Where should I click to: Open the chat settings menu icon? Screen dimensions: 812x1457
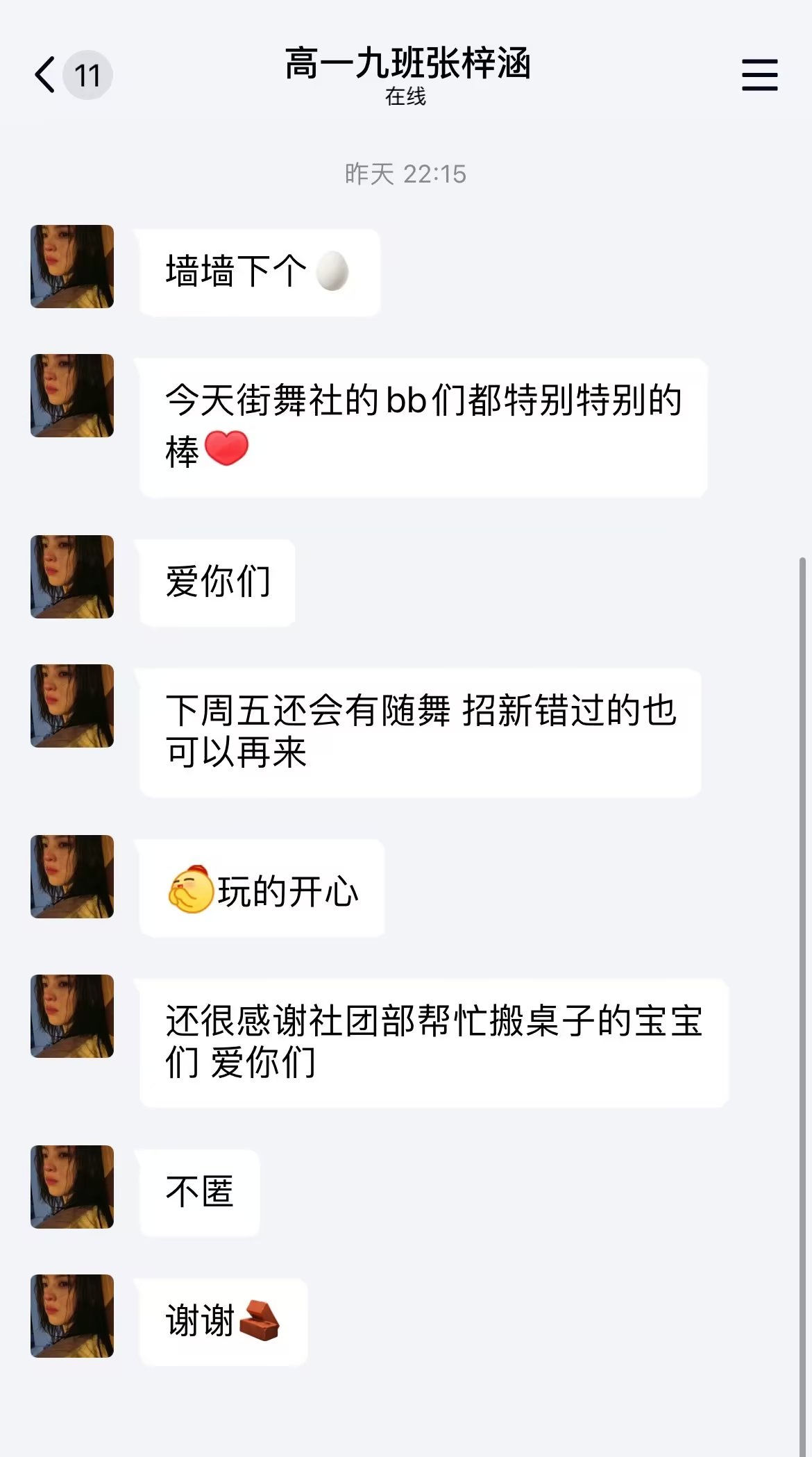point(759,75)
